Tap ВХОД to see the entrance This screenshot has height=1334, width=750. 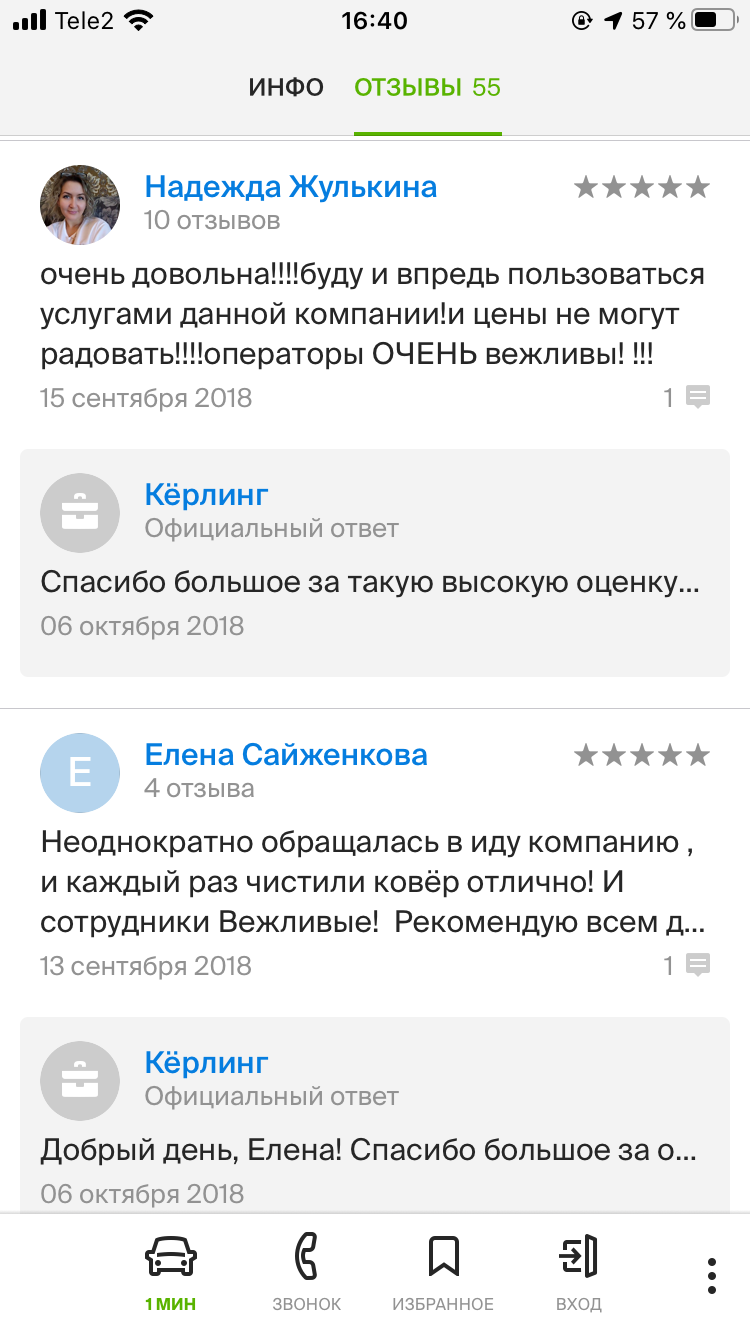[579, 1271]
